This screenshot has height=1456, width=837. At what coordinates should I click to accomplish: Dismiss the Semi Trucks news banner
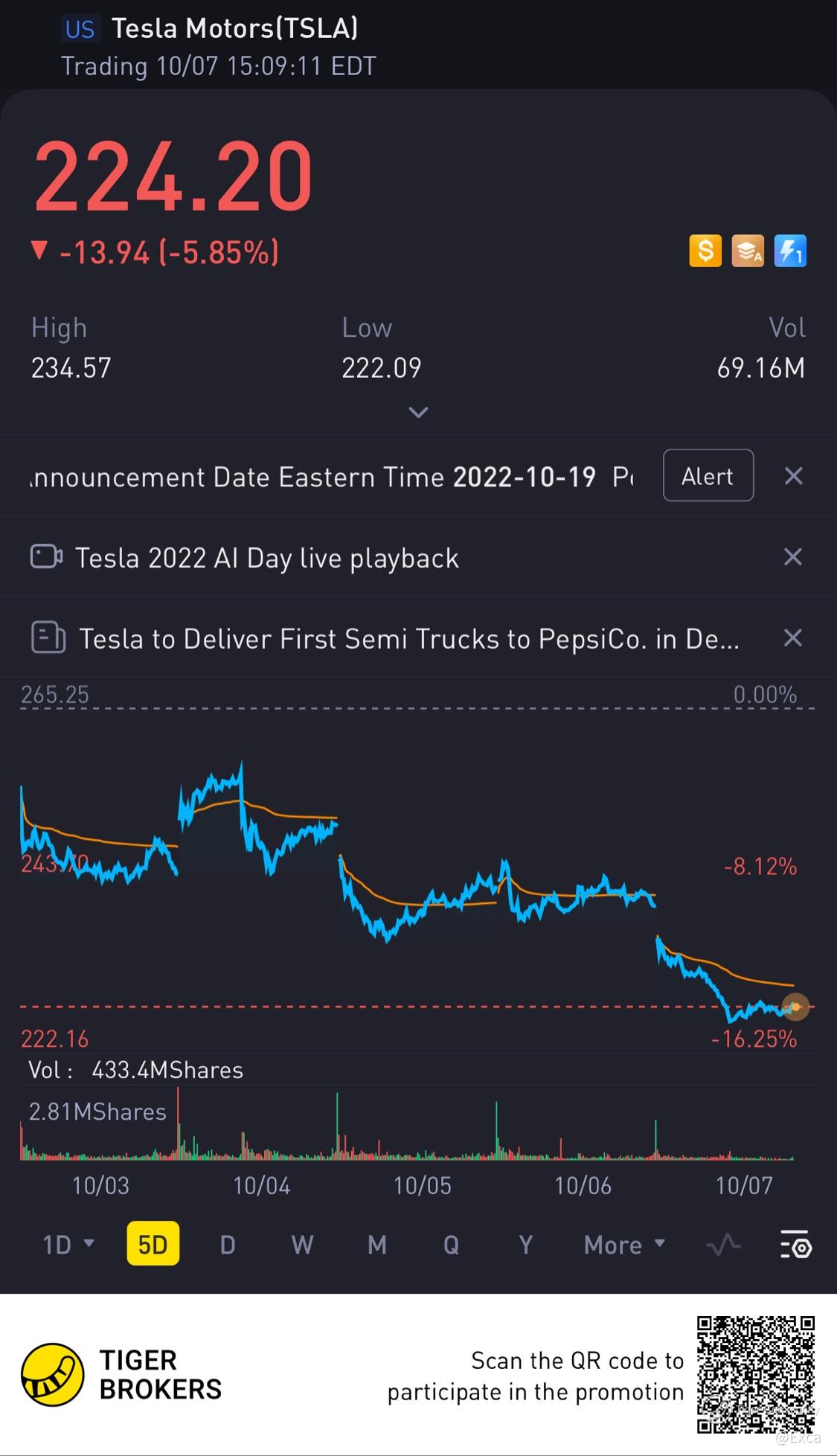(x=793, y=638)
